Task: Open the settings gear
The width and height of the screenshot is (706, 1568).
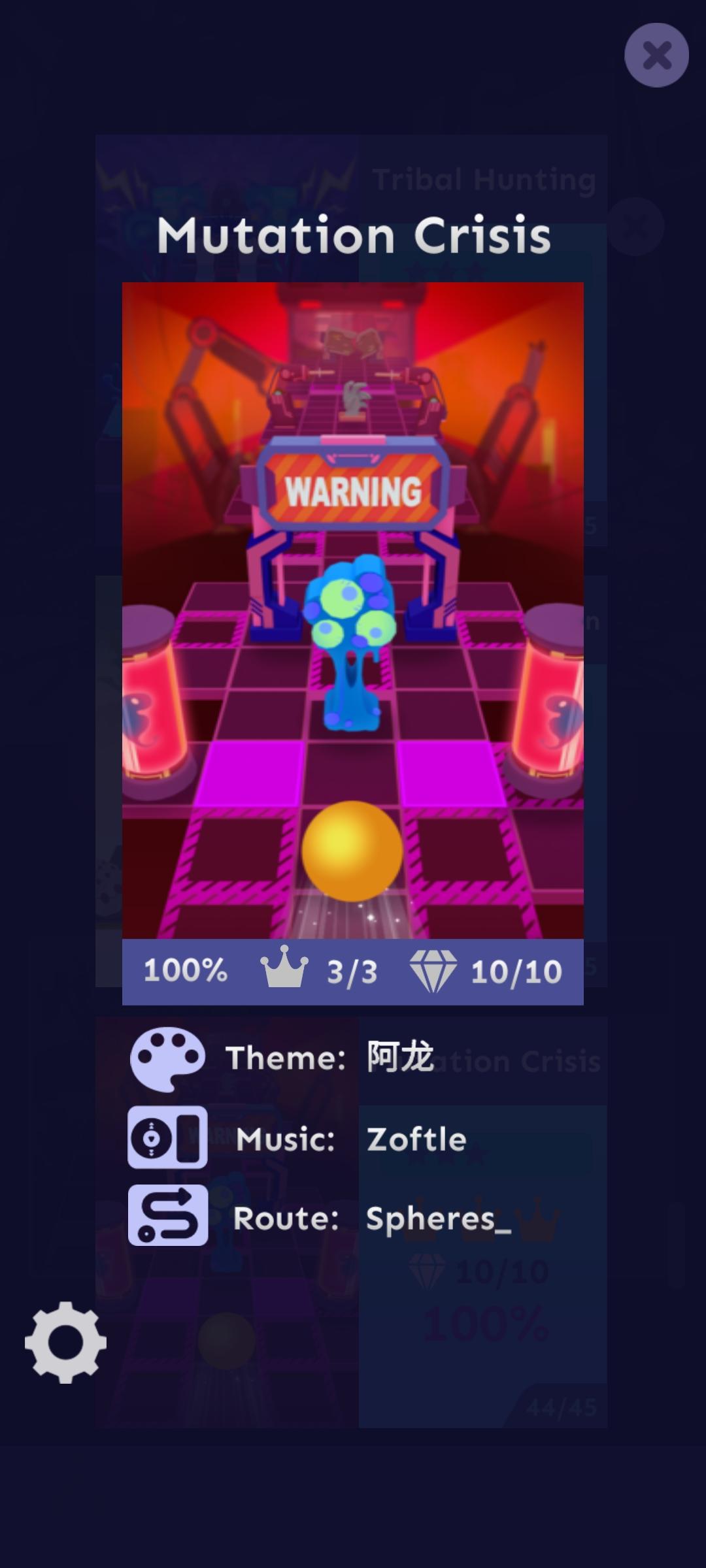Action: click(65, 1342)
